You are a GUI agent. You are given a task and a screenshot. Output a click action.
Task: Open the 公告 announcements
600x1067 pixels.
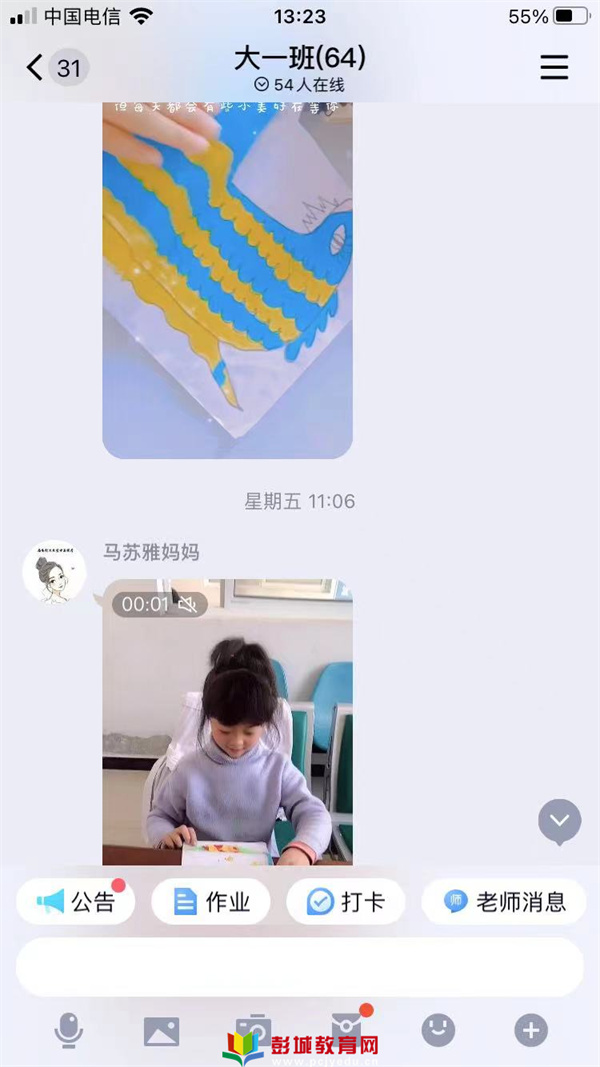point(76,902)
